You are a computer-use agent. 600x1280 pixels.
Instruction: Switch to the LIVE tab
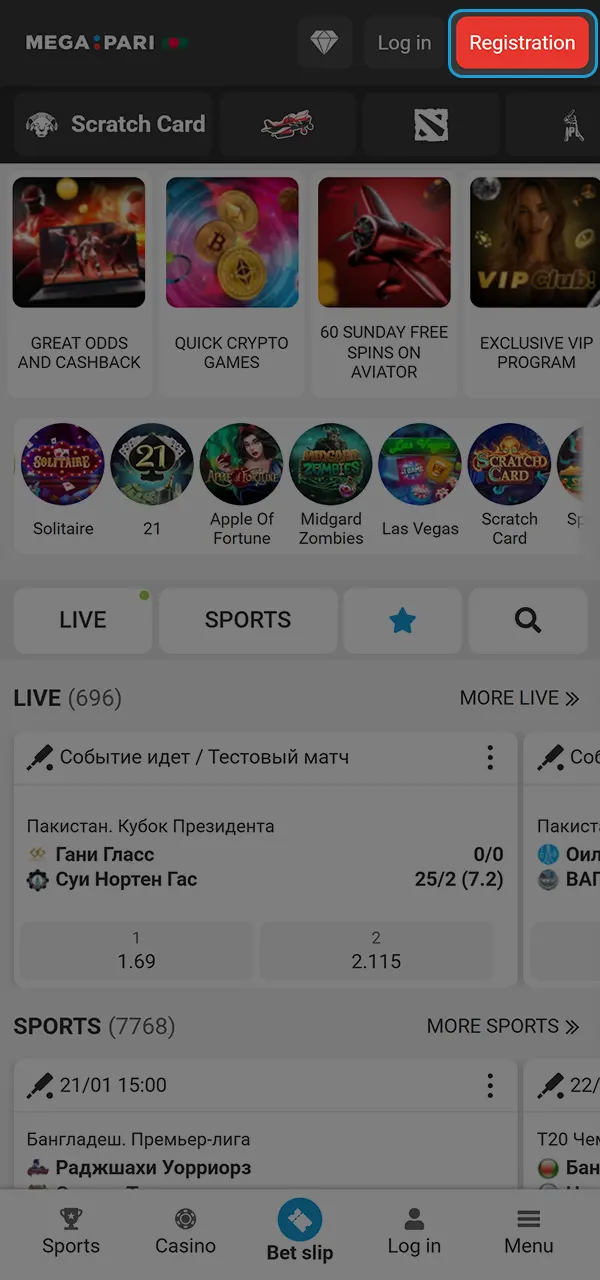click(83, 620)
